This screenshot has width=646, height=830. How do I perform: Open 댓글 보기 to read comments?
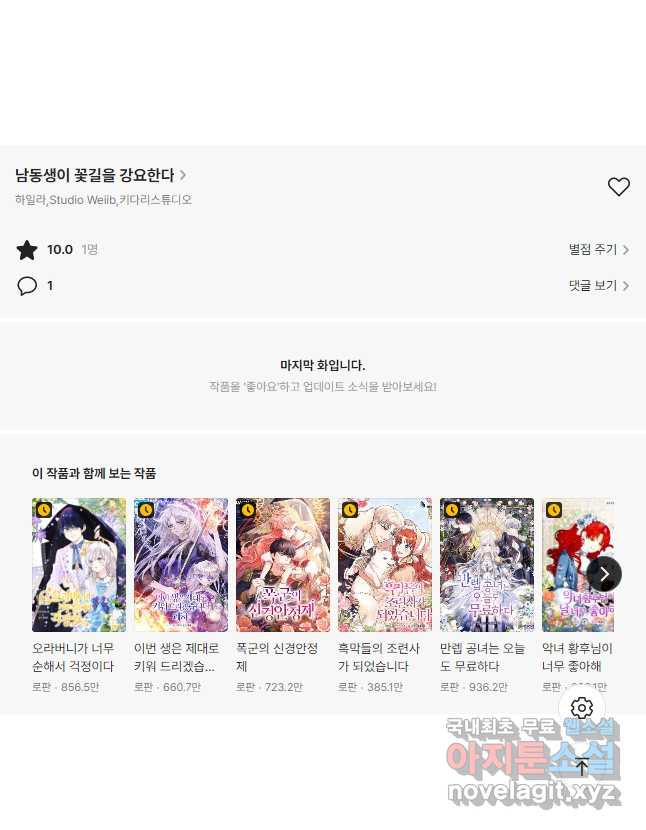tap(598, 286)
